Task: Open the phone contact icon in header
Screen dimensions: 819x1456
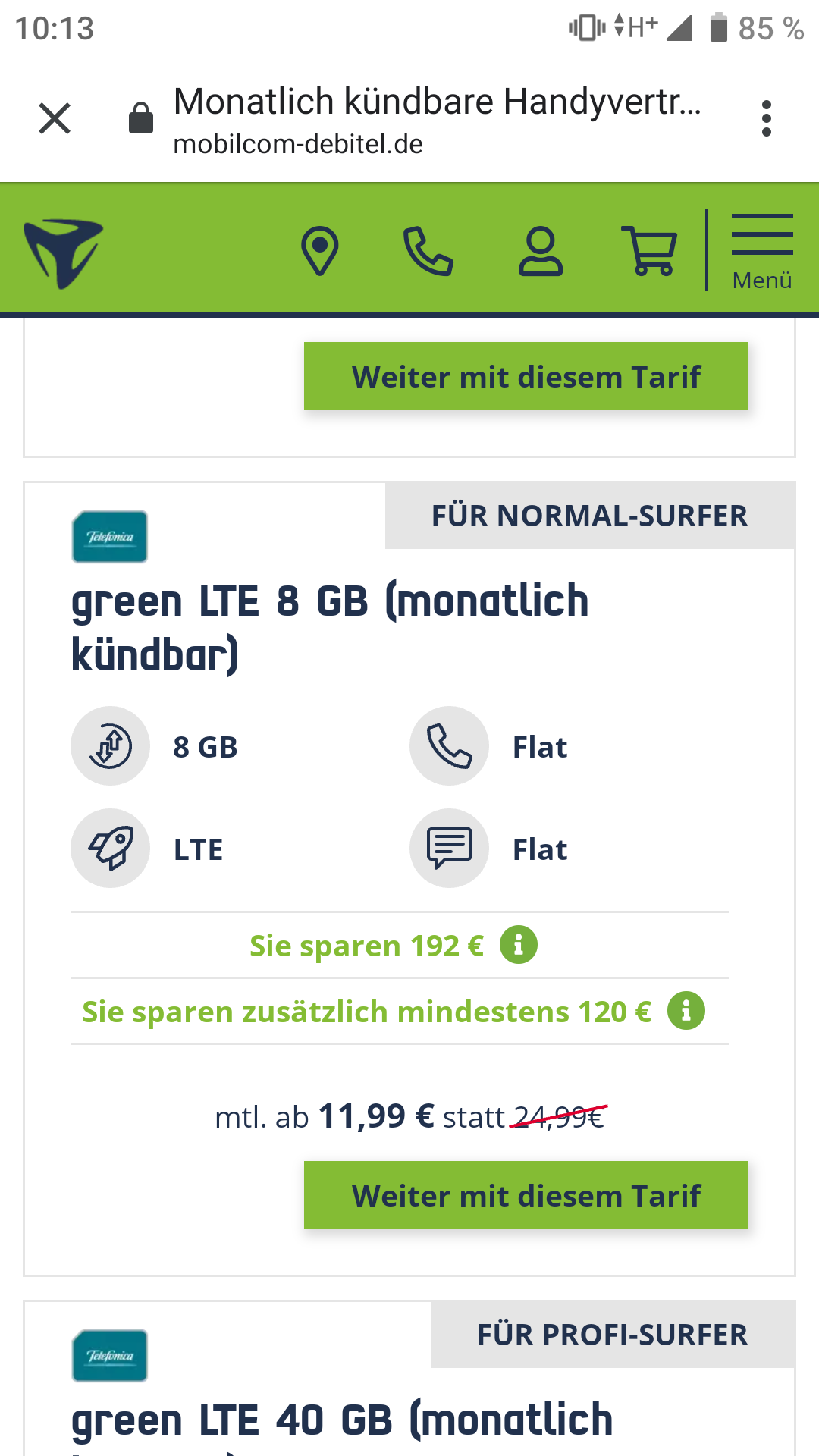Action: pyautogui.click(x=428, y=251)
